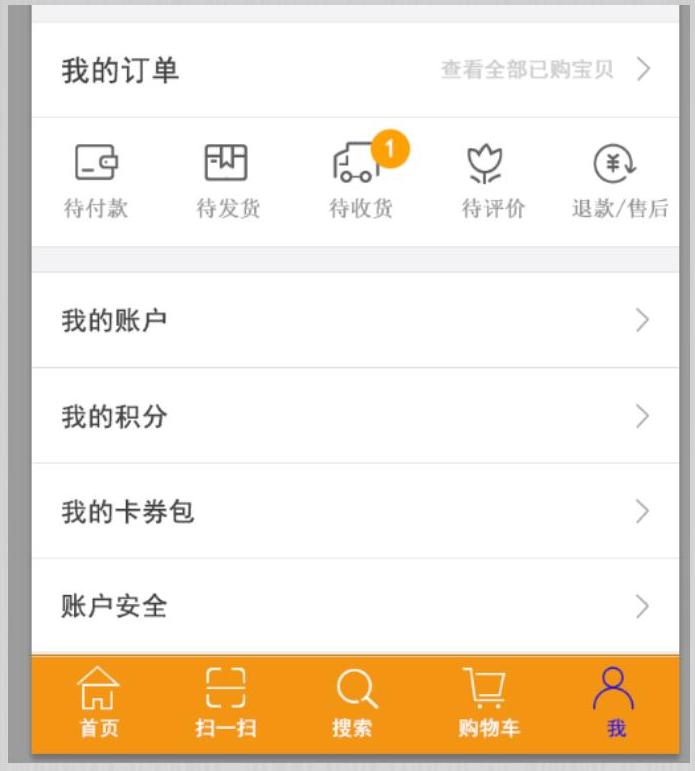This screenshot has width=695, height=771.
Task: Open the 扫一扫 scanner tab
Action: click(226, 702)
